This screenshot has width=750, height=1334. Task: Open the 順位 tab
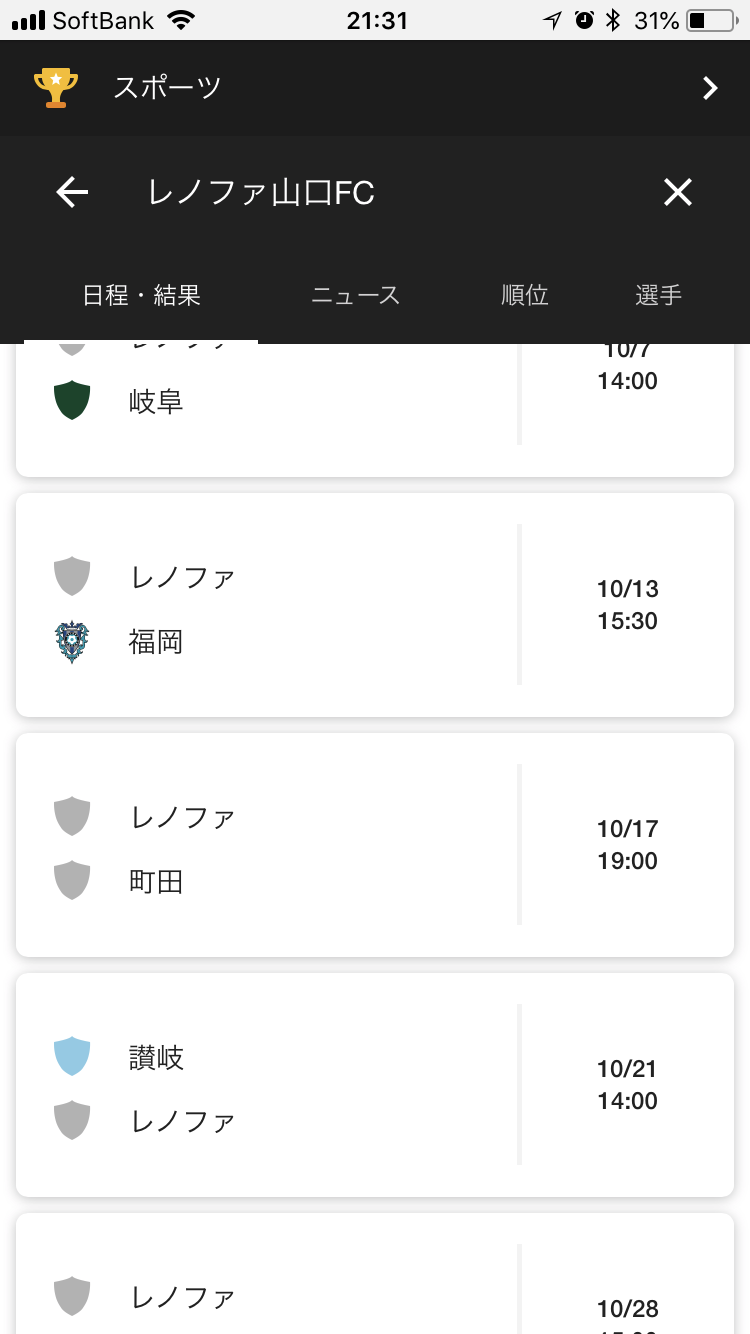pyautogui.click(x=525, y=295)
